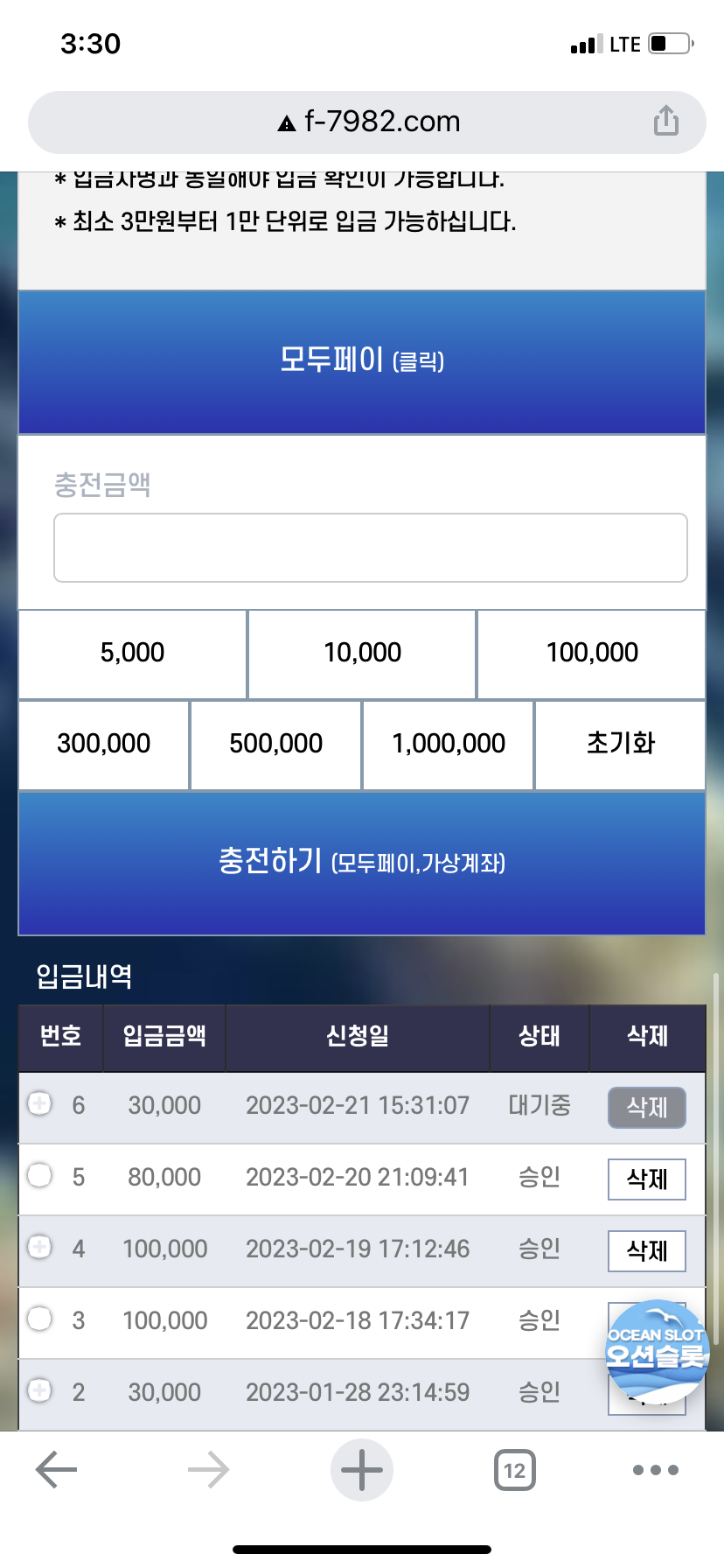Screen dimensions: 724x1568
Task: Tap the 모두페이 (클릭) banner button
Action: click(x=362, y=361)
